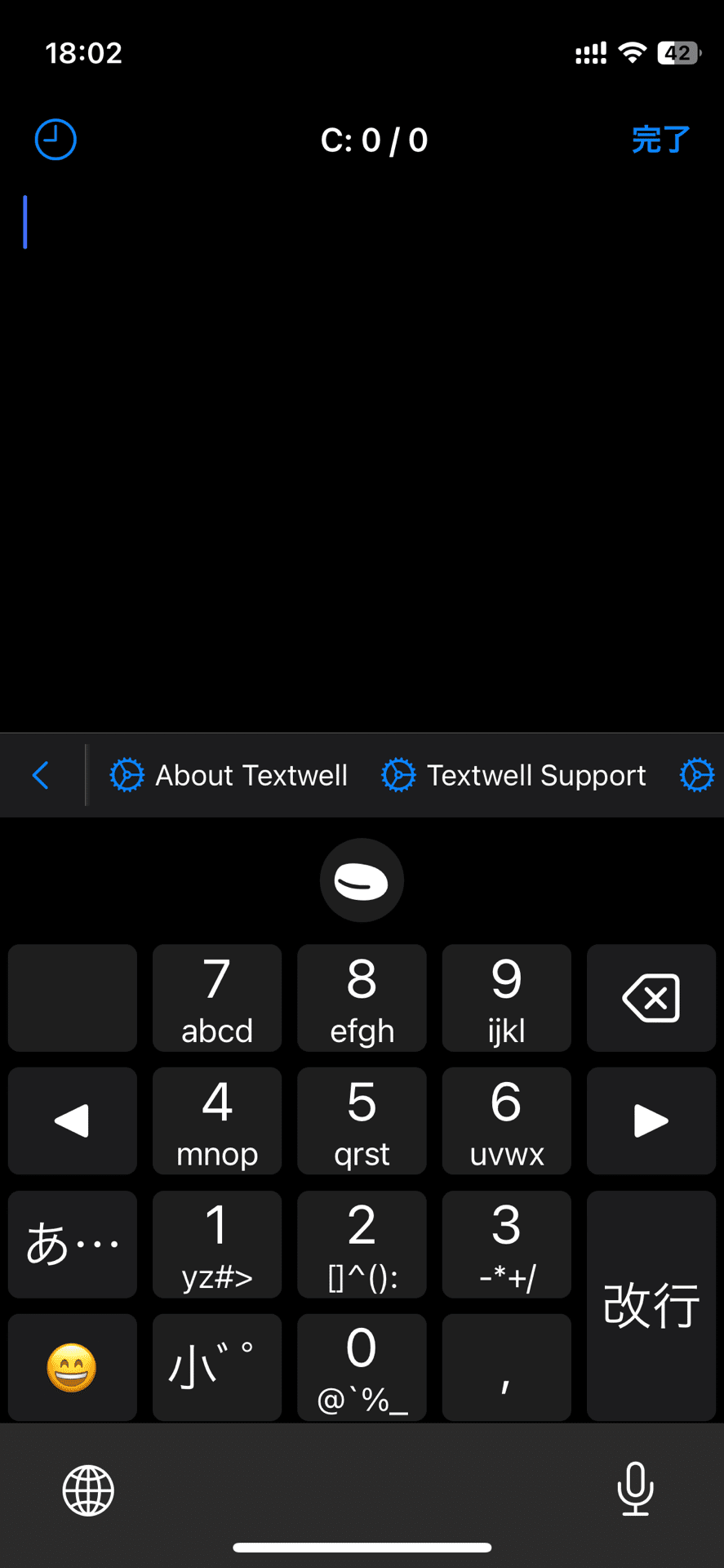The width and height of the screenshot is (724, 1568).
Task: Tap the 3 -*+/ key
Action: click(x=507, y=1245)
